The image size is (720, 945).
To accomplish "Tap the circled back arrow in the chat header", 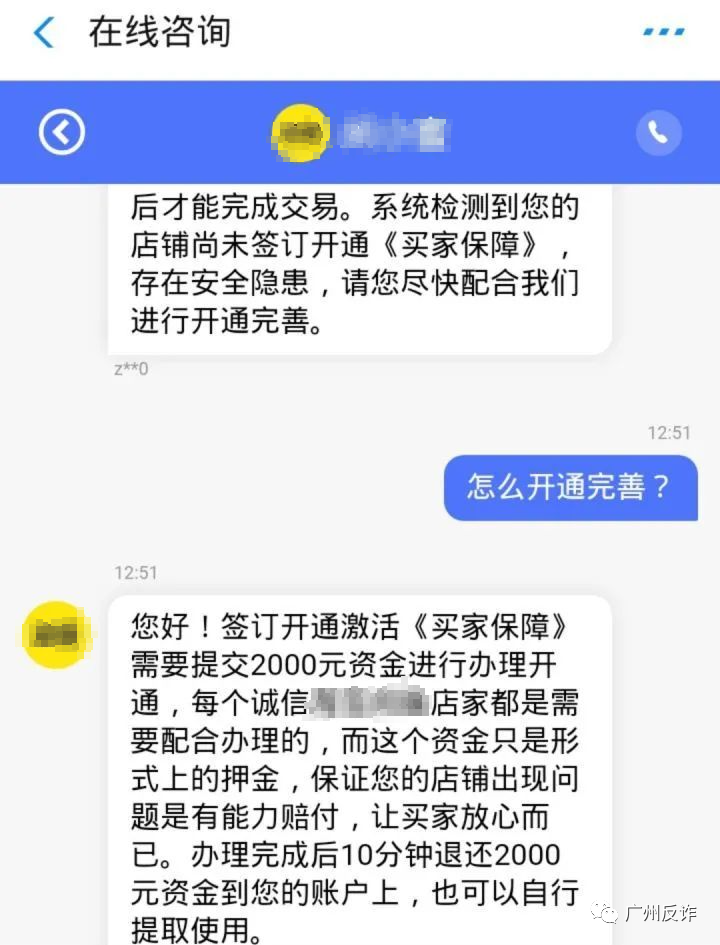I will 62,131.
